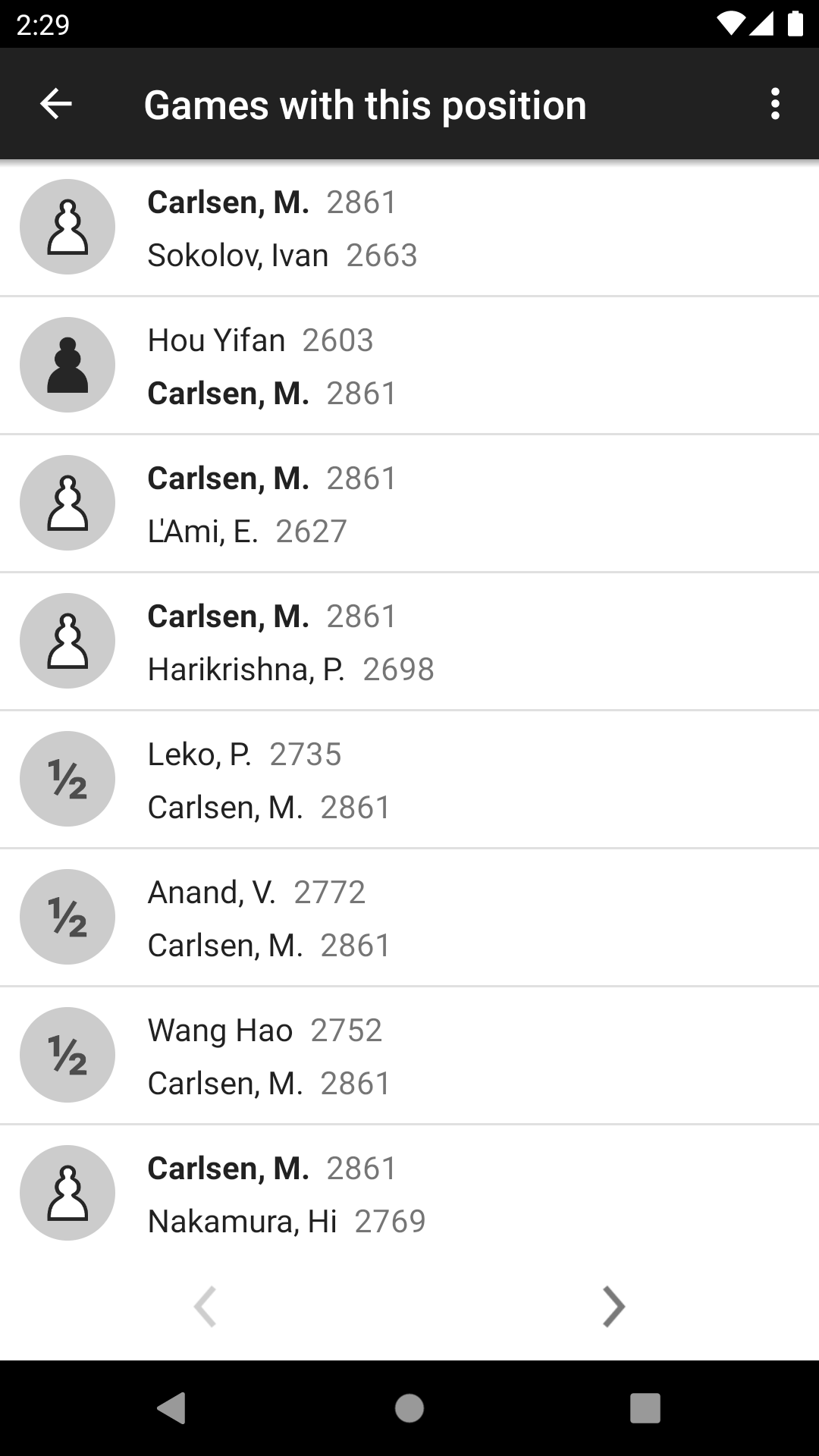The width and height of the screenshot is (819, 1456).
Task: View the Wang Hao vs Carlsen game
Action: point(409,1056)
